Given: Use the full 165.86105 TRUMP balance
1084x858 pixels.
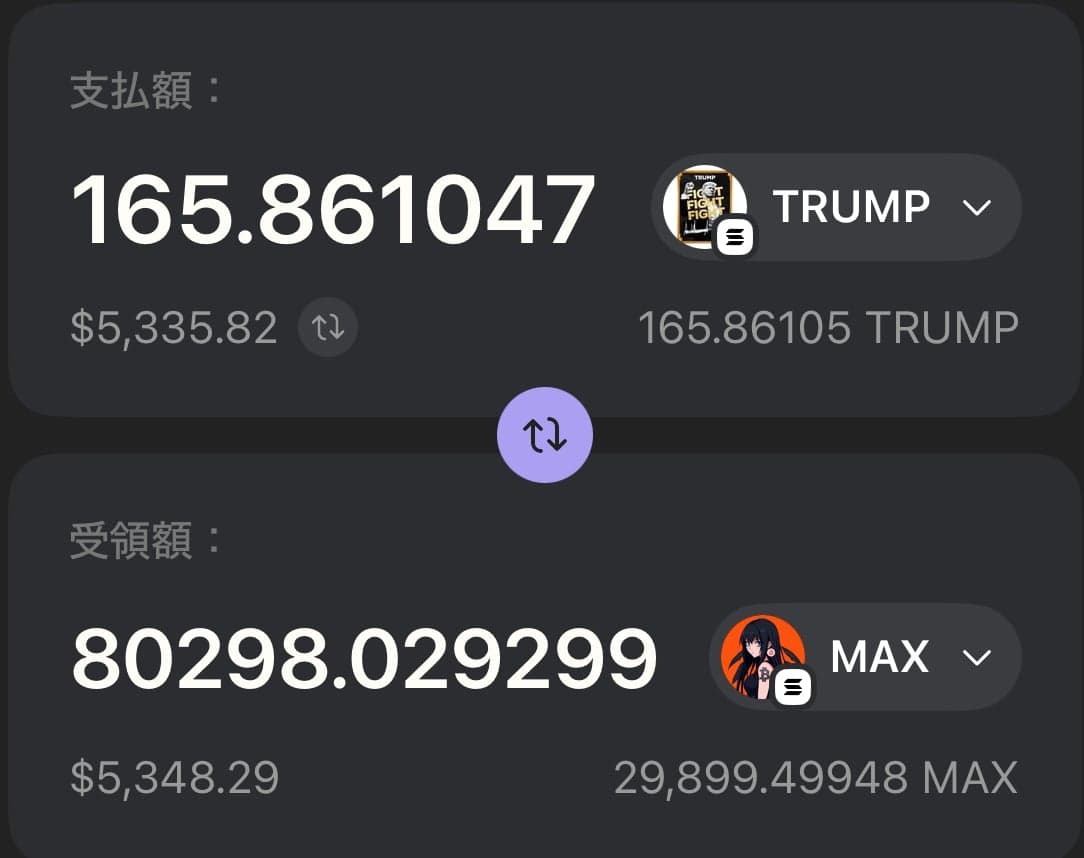Looking at the screenshot, I should click(828, 328).
